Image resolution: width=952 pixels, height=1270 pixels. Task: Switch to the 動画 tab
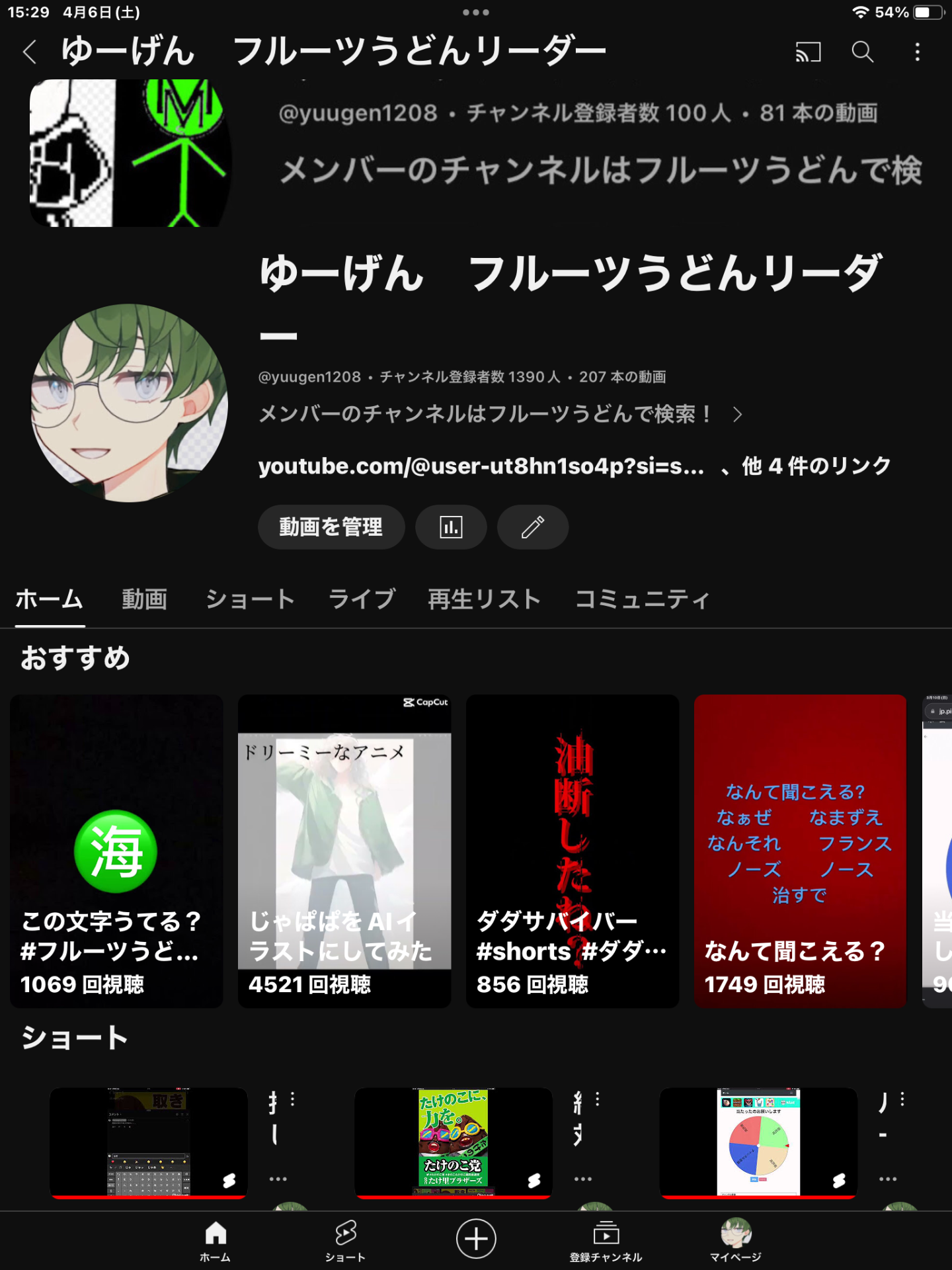tap(144, 599)
